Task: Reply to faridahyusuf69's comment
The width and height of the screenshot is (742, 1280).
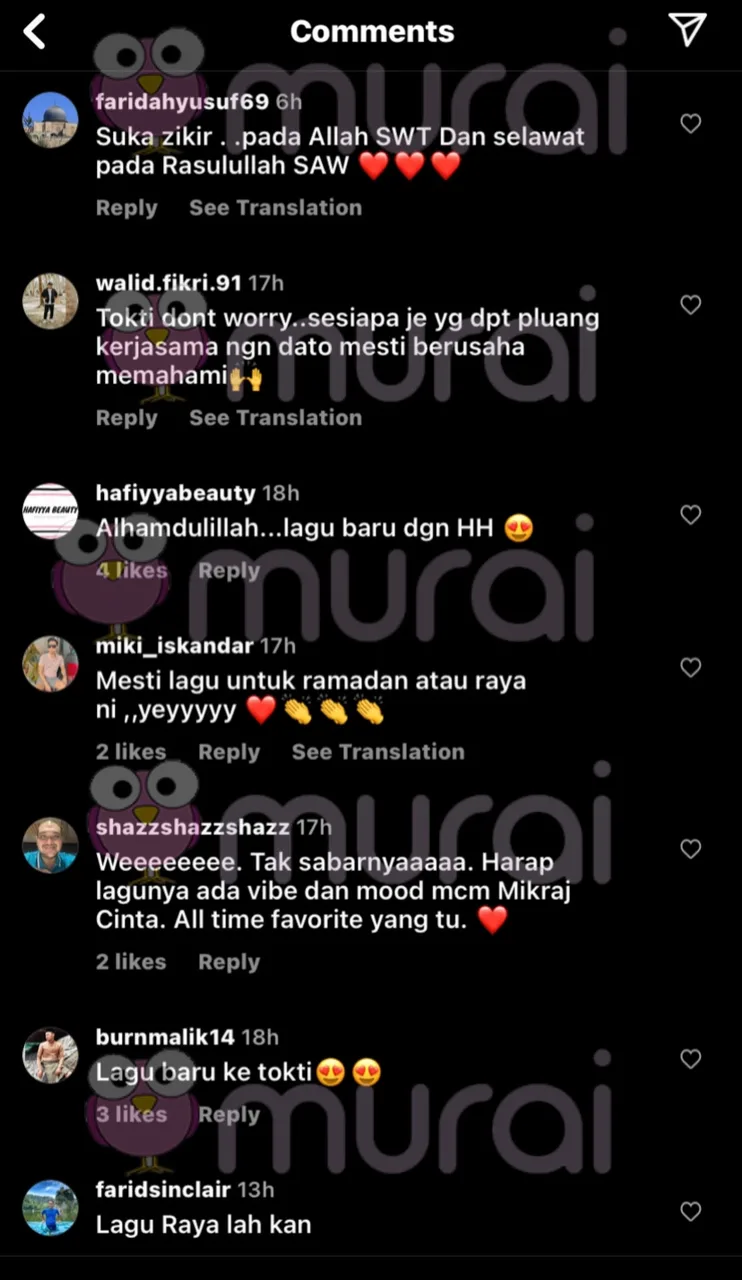Action: coord(126,208)
